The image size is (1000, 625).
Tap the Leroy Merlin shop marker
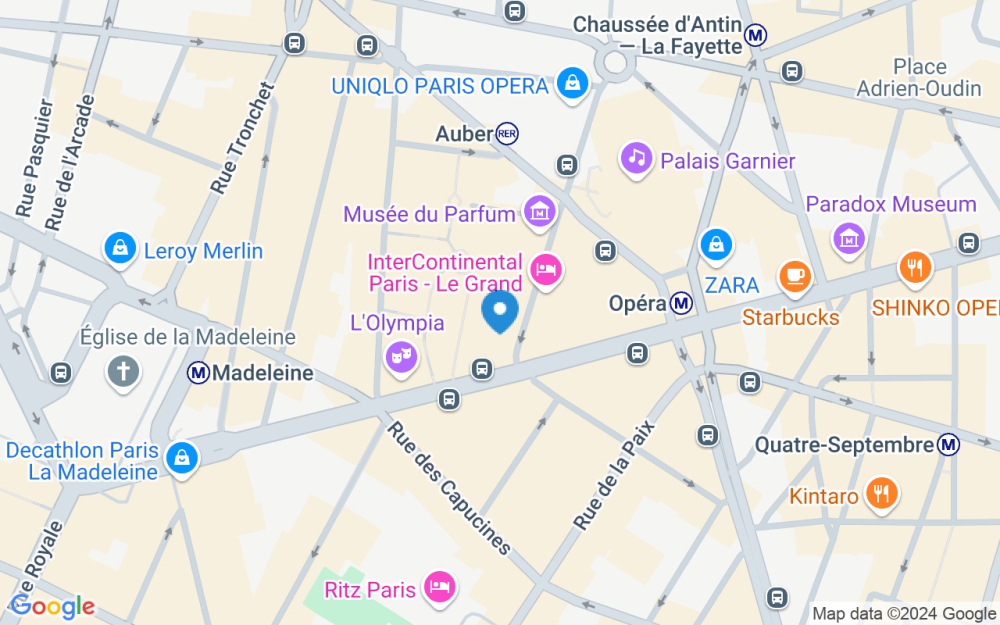[x=120, y=250]
